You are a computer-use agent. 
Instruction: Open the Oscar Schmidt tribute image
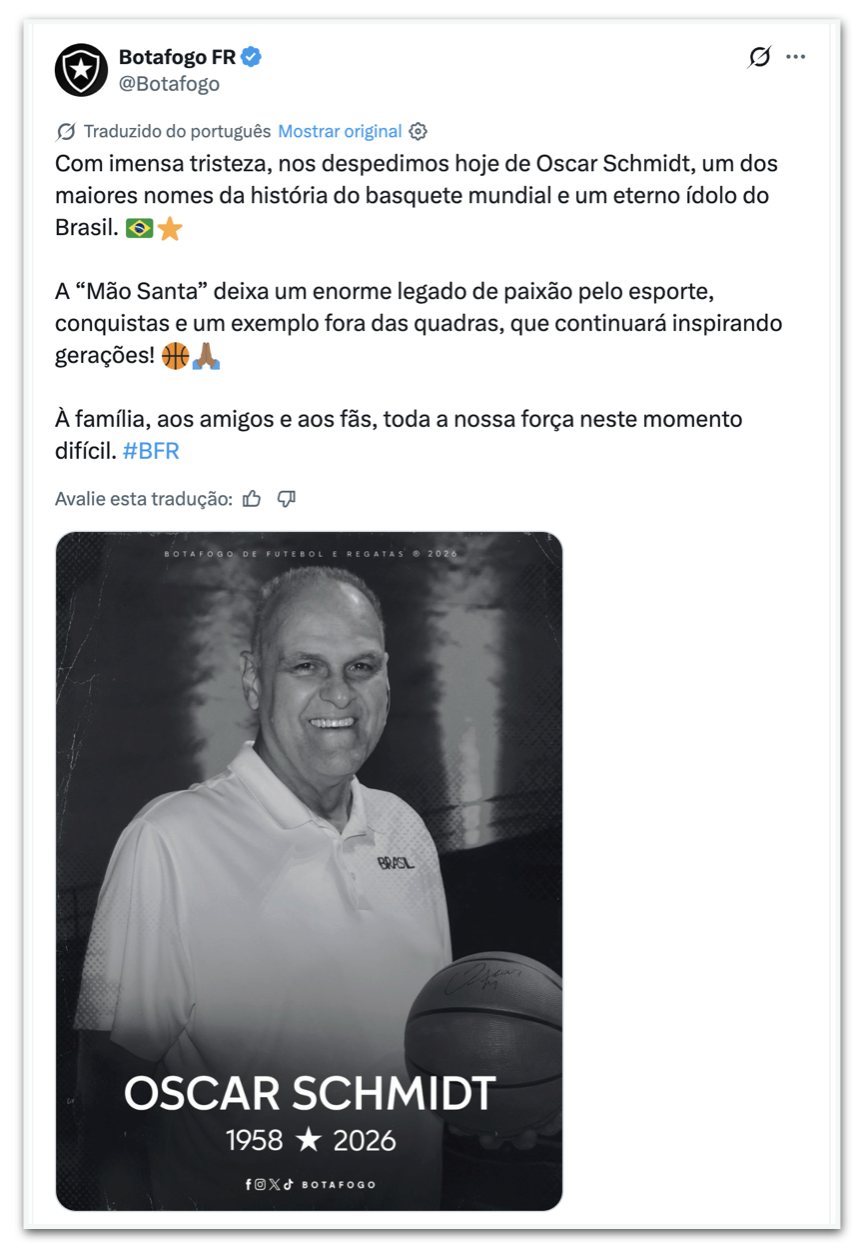pos(309,870)
